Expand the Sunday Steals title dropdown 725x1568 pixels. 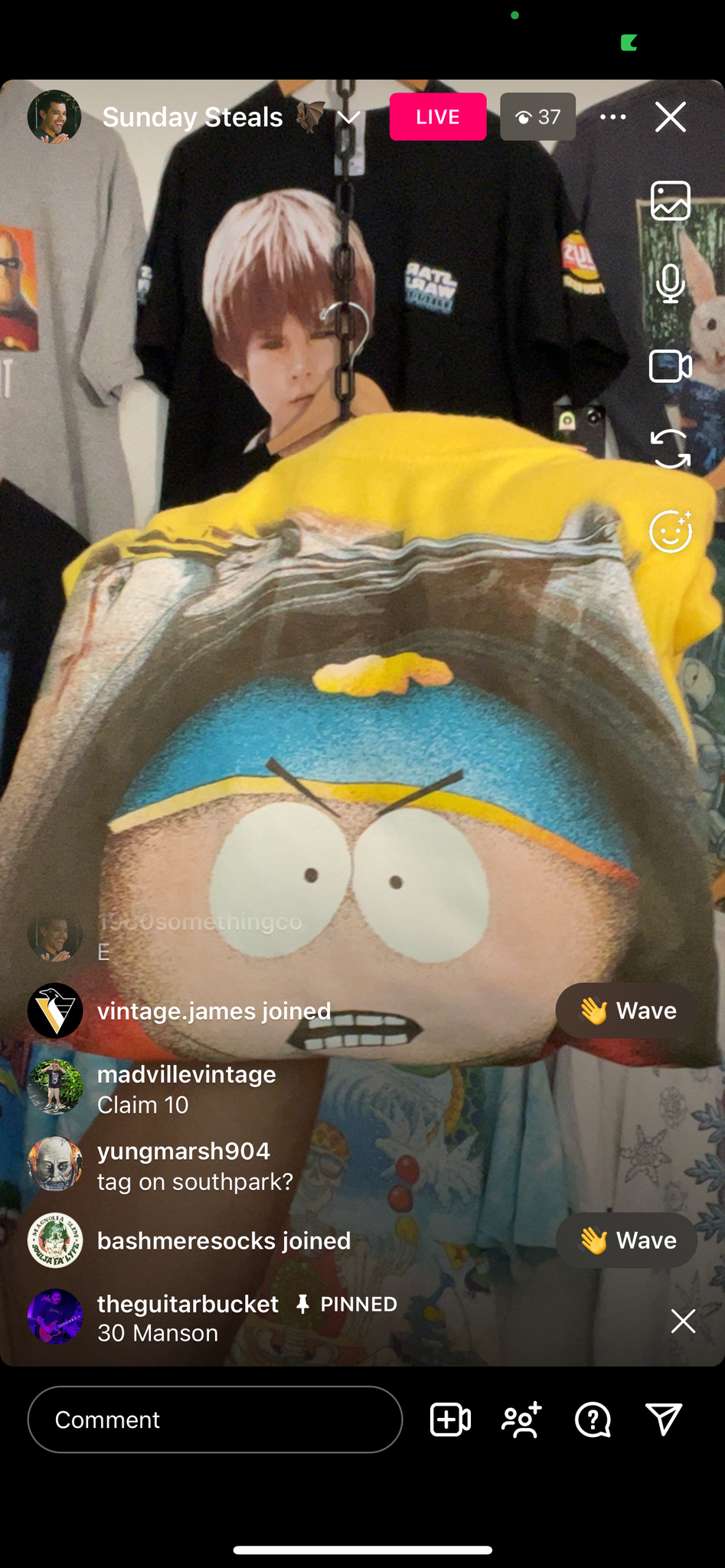(349, 117)
